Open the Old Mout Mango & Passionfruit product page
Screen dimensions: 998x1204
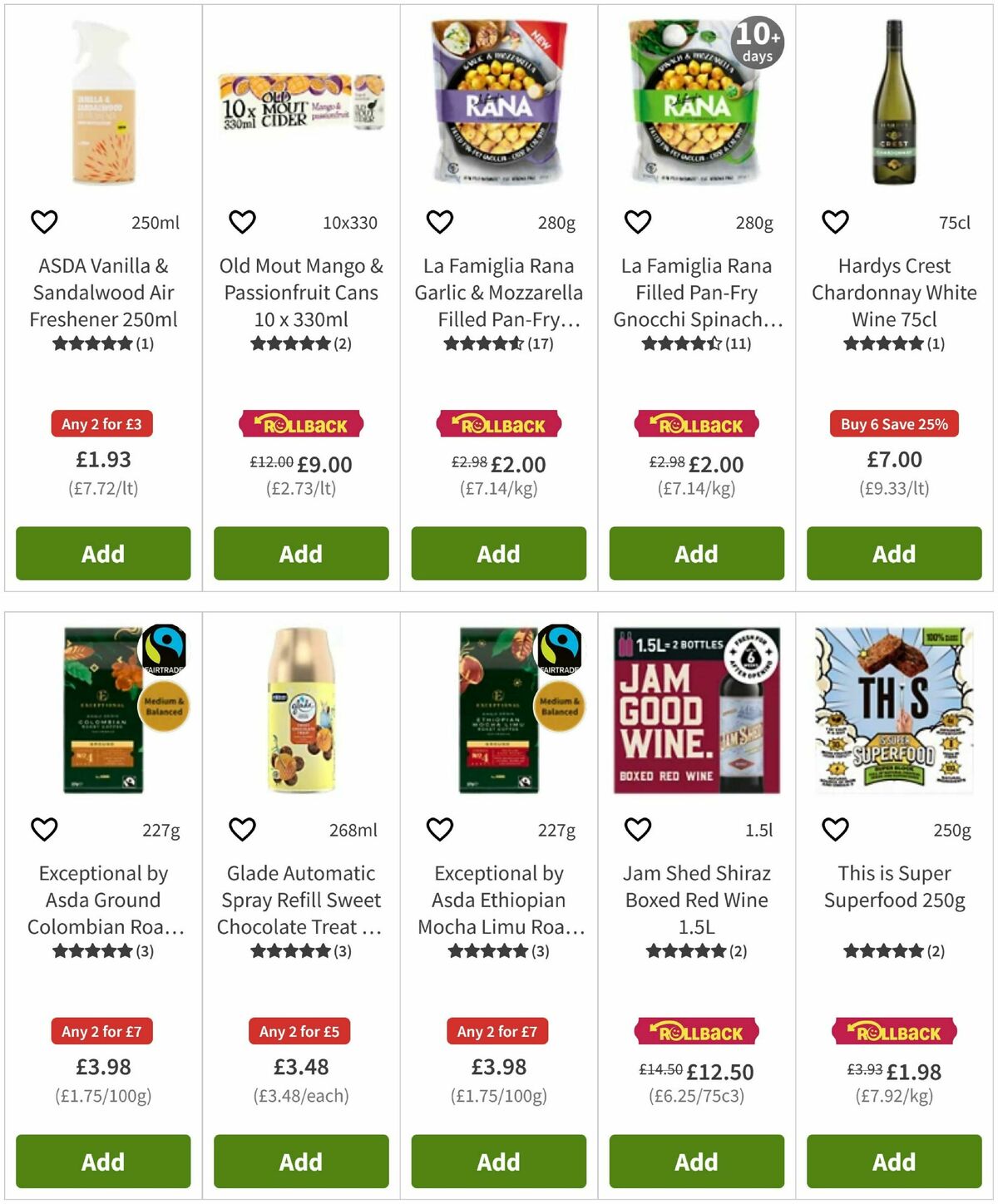click(300, 293)
